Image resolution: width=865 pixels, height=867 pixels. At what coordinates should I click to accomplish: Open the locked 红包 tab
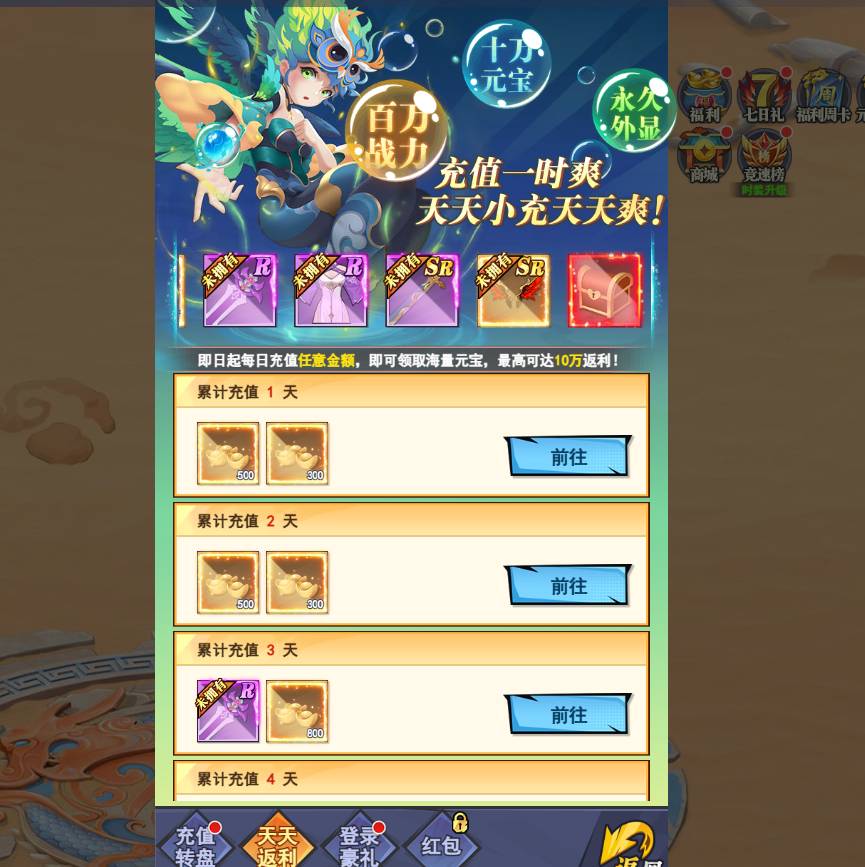pos(440,845)
